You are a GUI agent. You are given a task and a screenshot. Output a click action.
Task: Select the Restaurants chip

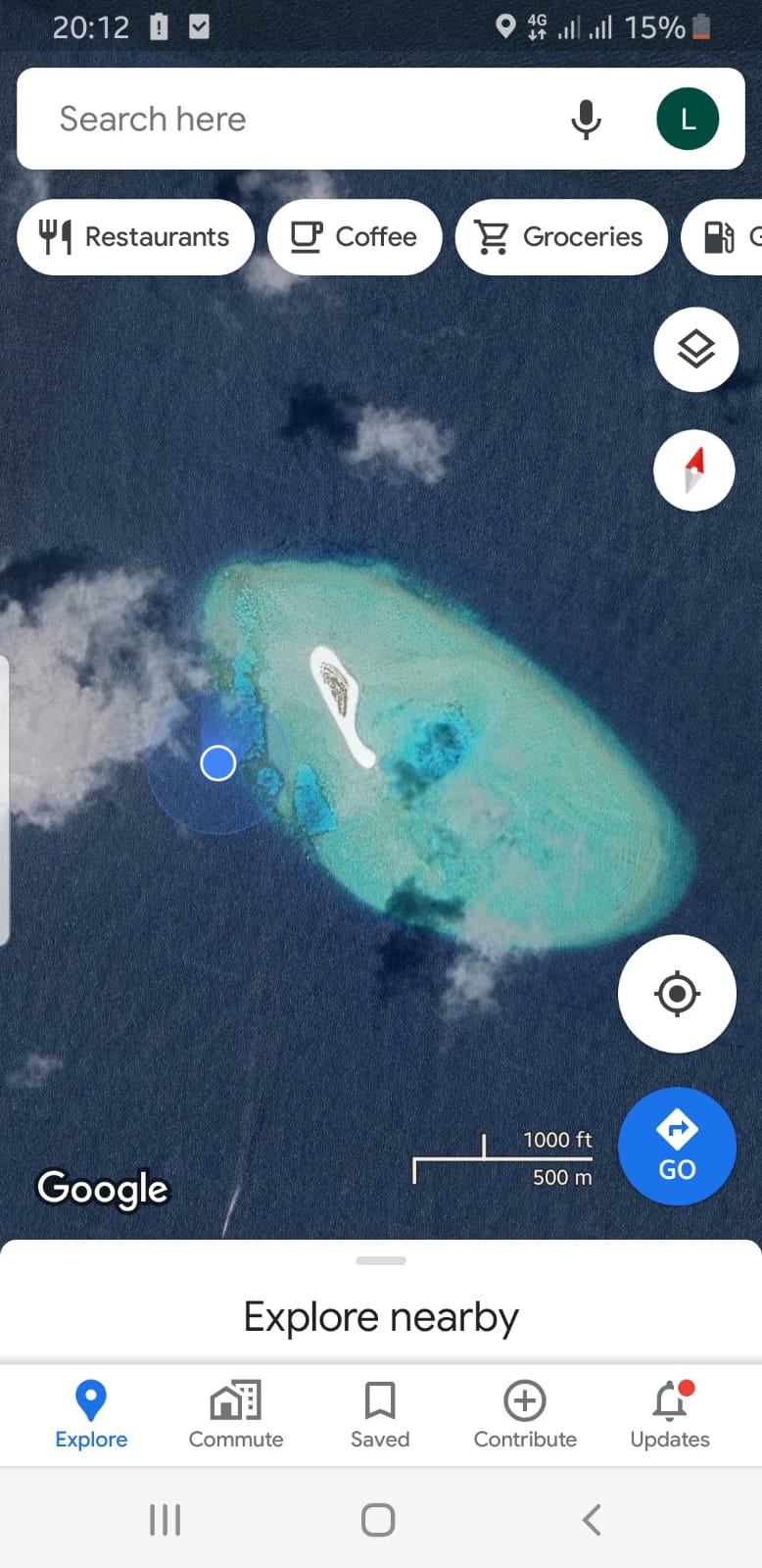(x=135, y=237)
